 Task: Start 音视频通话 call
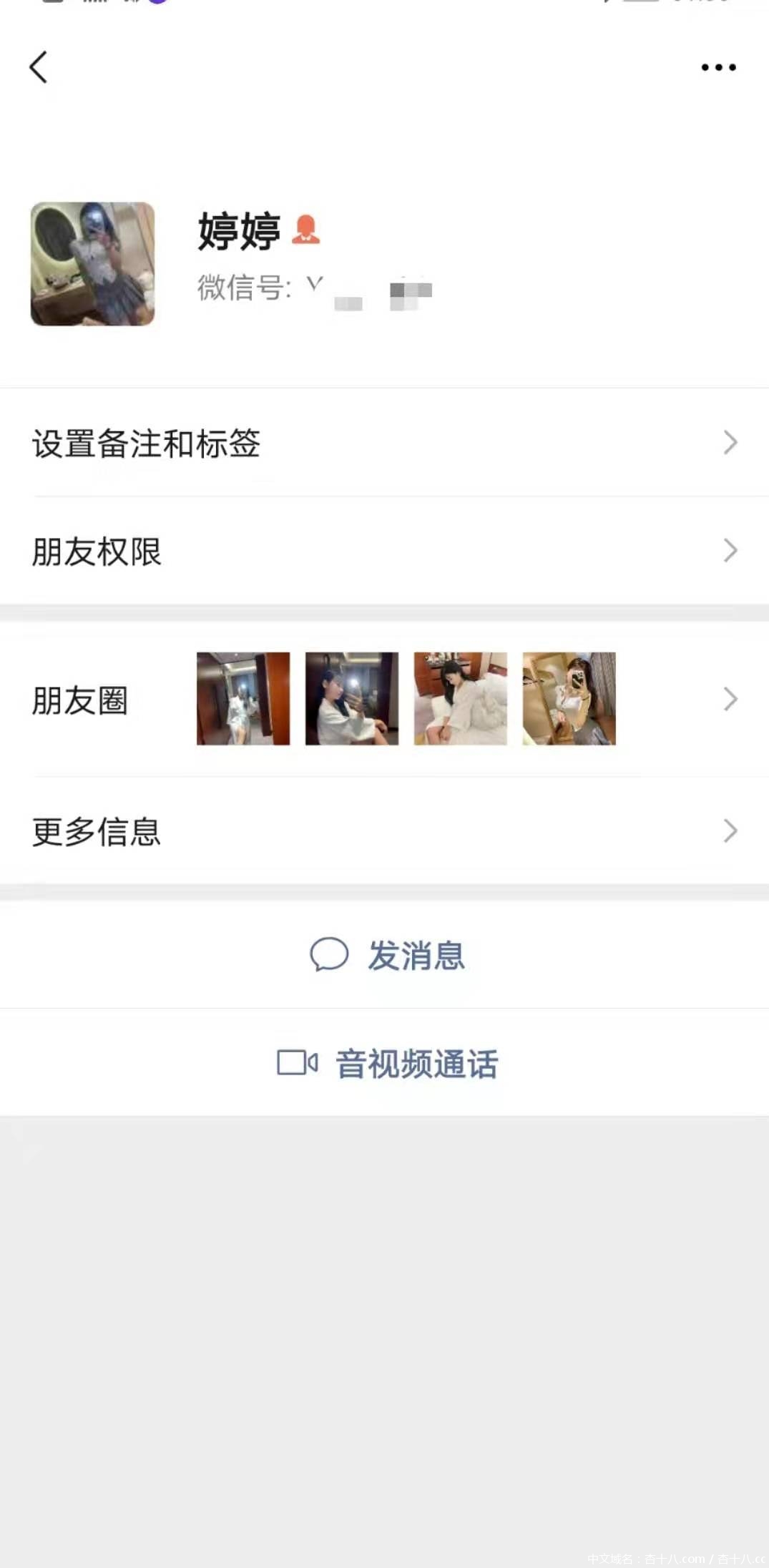(387, 1063)
